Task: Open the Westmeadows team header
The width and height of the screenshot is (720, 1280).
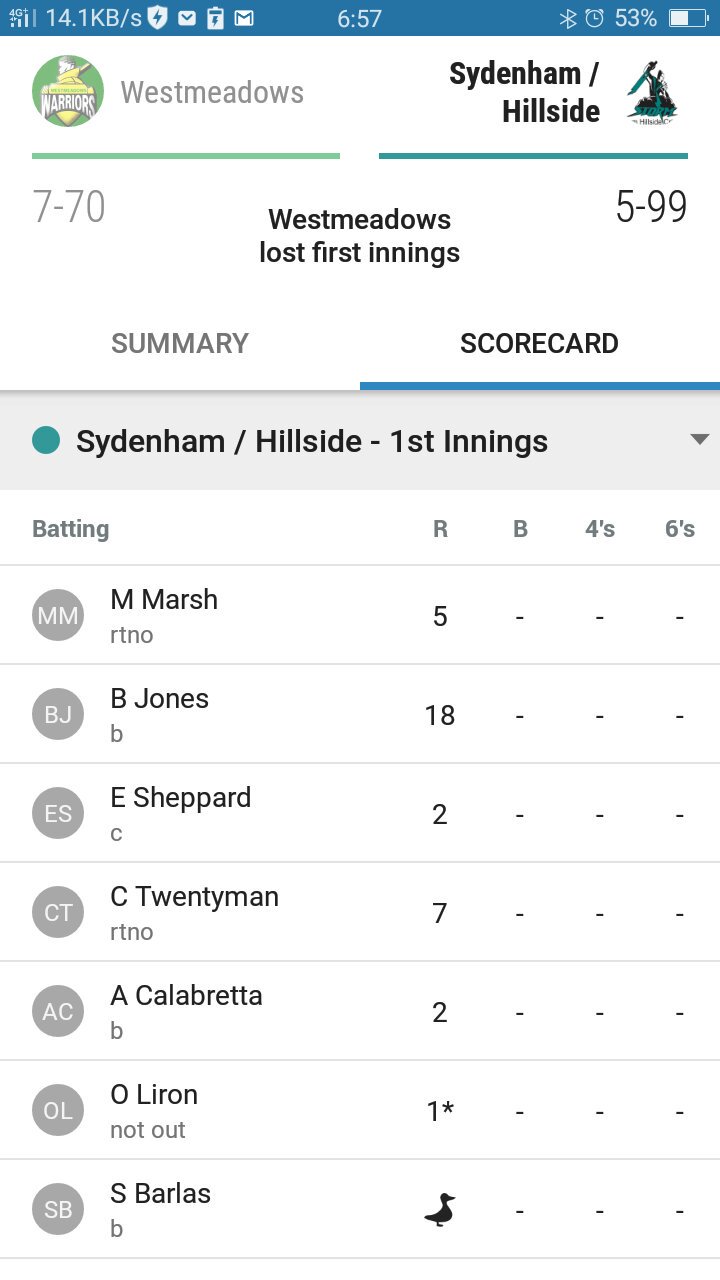Action: pos(168,92)
